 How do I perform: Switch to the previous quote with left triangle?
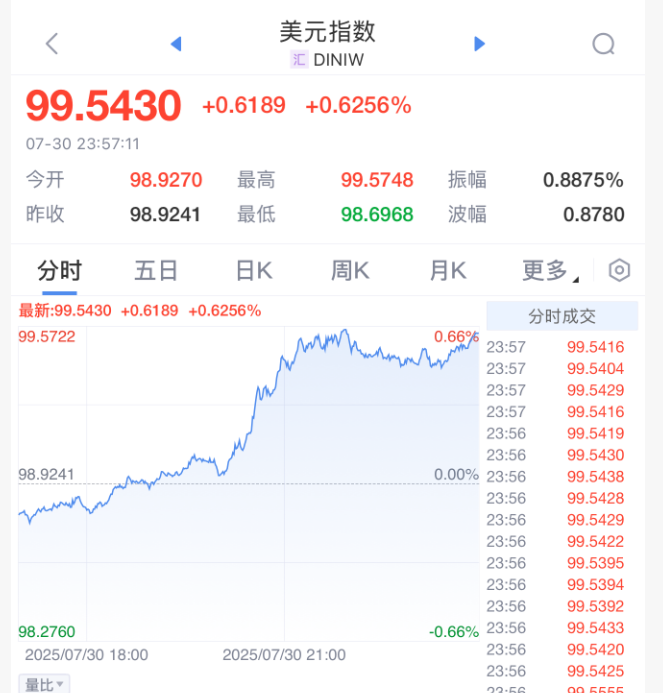pos(176,43)
